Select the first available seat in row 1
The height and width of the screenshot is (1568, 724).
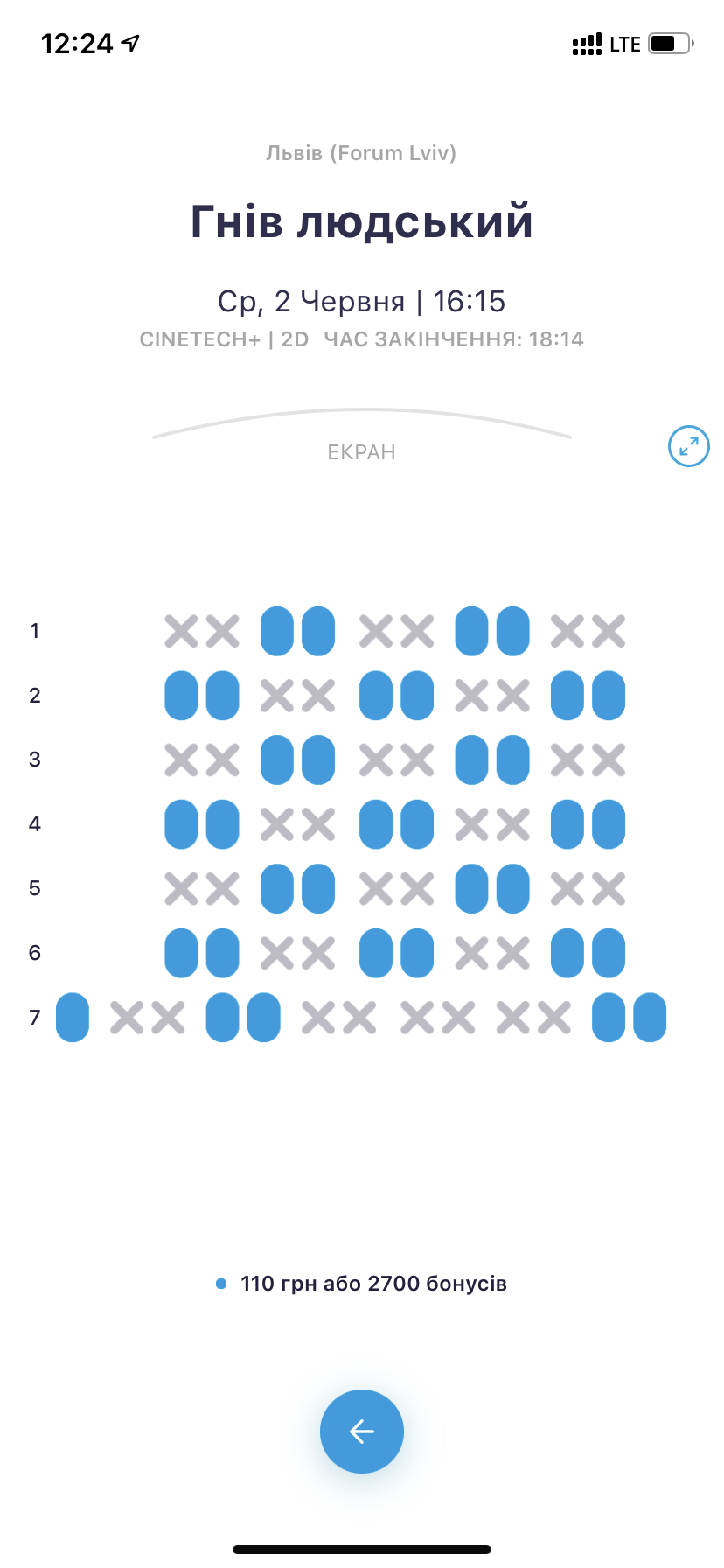277,631
